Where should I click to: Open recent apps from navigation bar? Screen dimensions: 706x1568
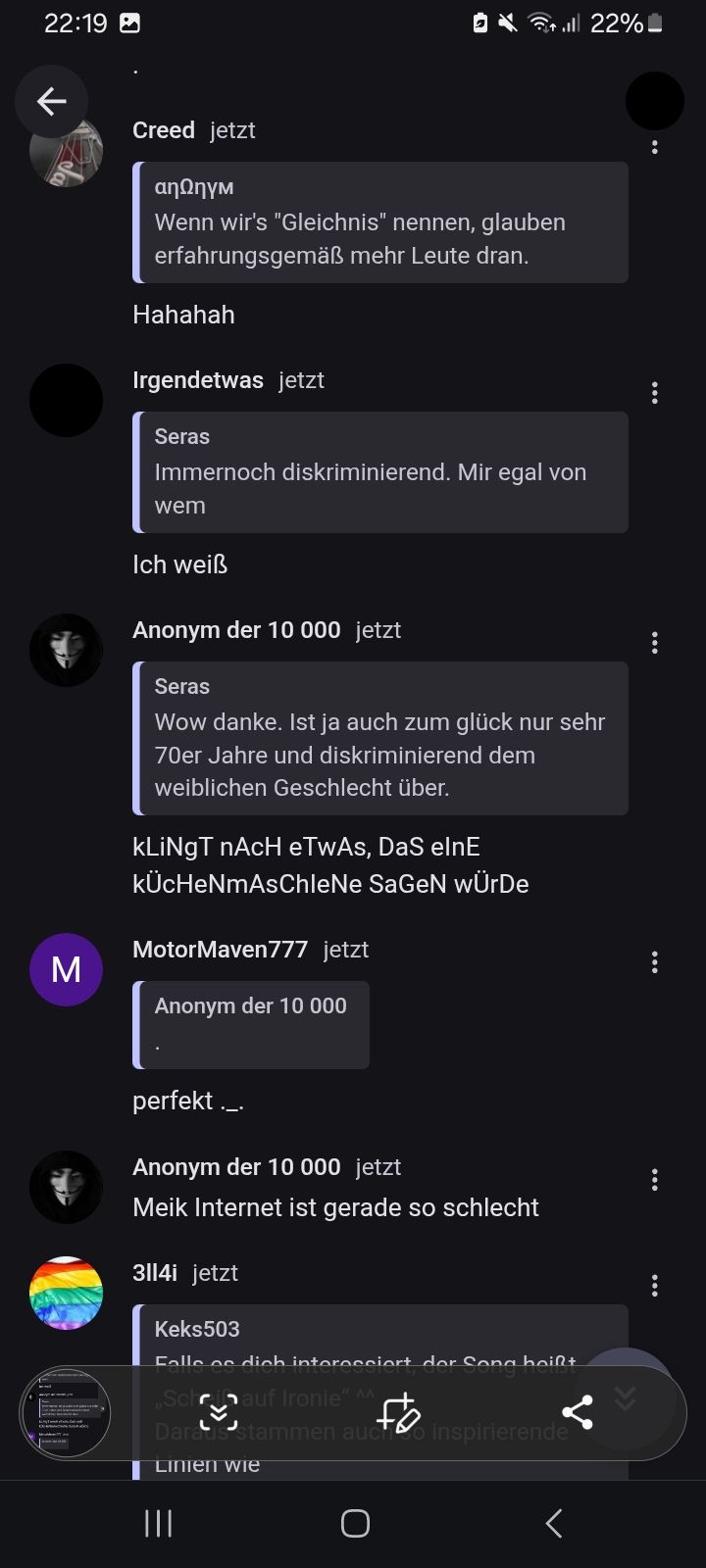(158, 1523)
